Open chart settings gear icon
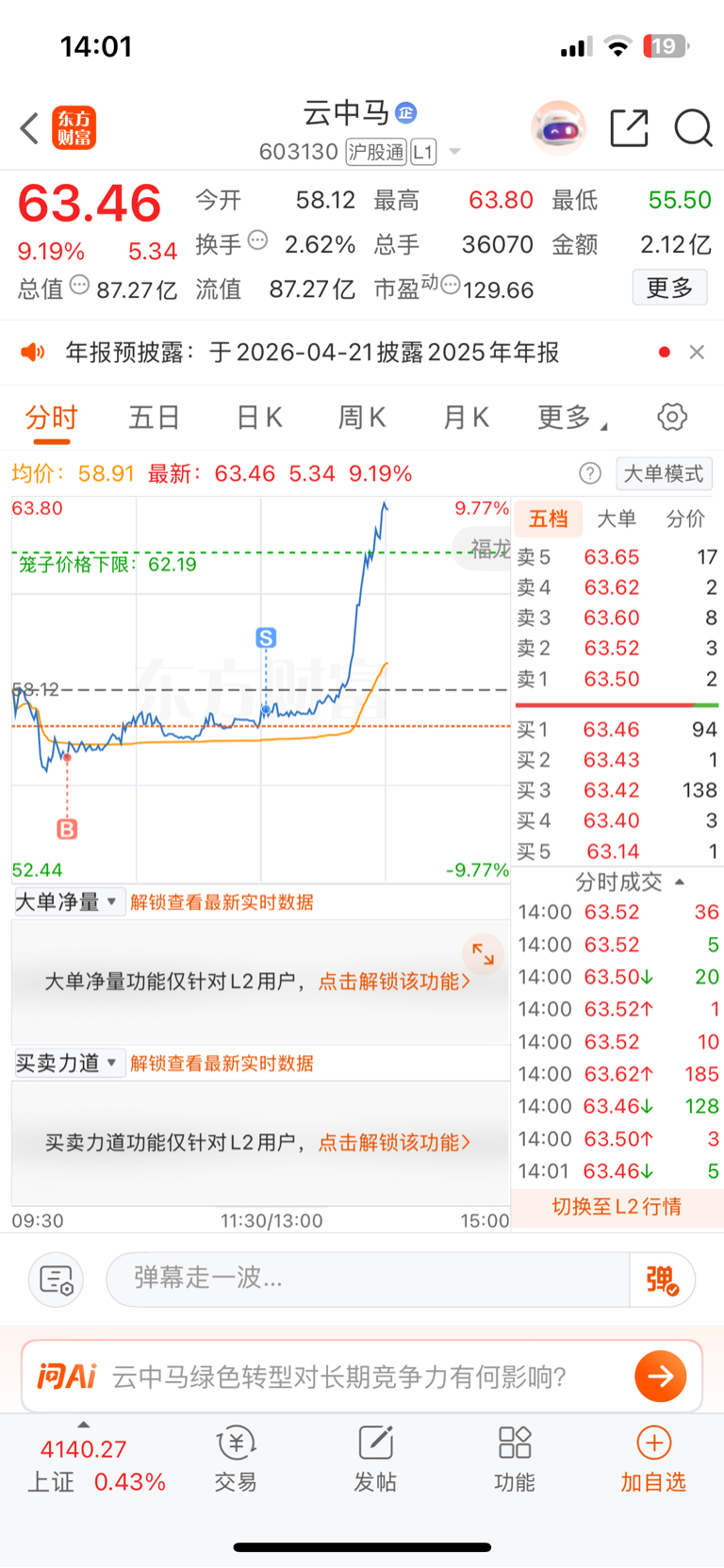This screenshot has width=724, height=1568. (672, 417)
